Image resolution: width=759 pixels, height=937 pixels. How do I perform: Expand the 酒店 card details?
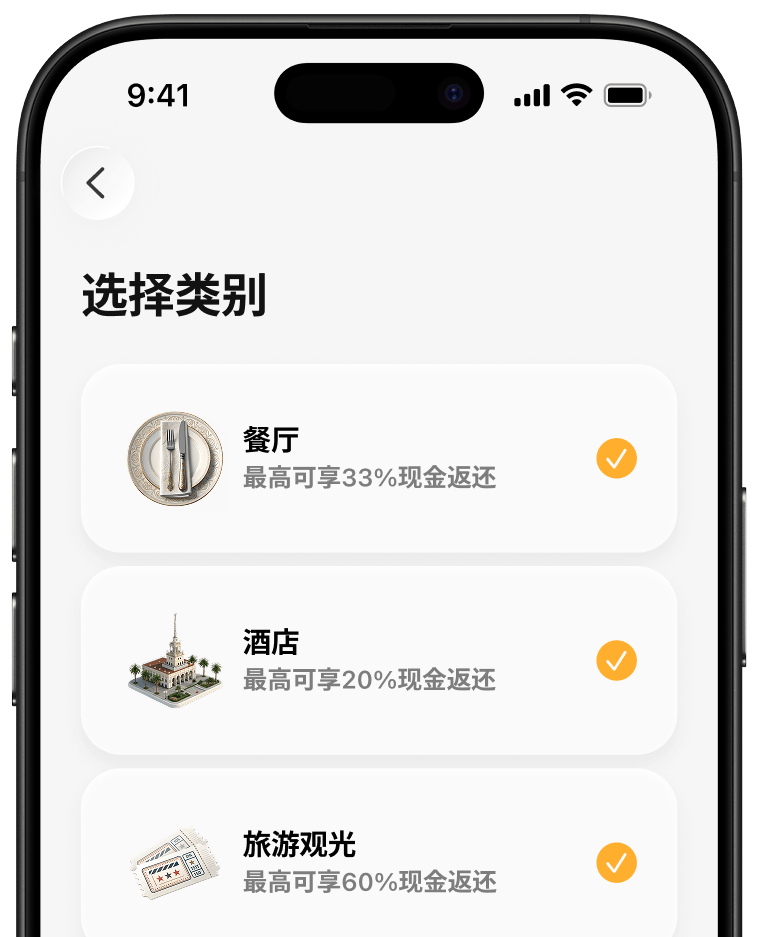[380, 660]
